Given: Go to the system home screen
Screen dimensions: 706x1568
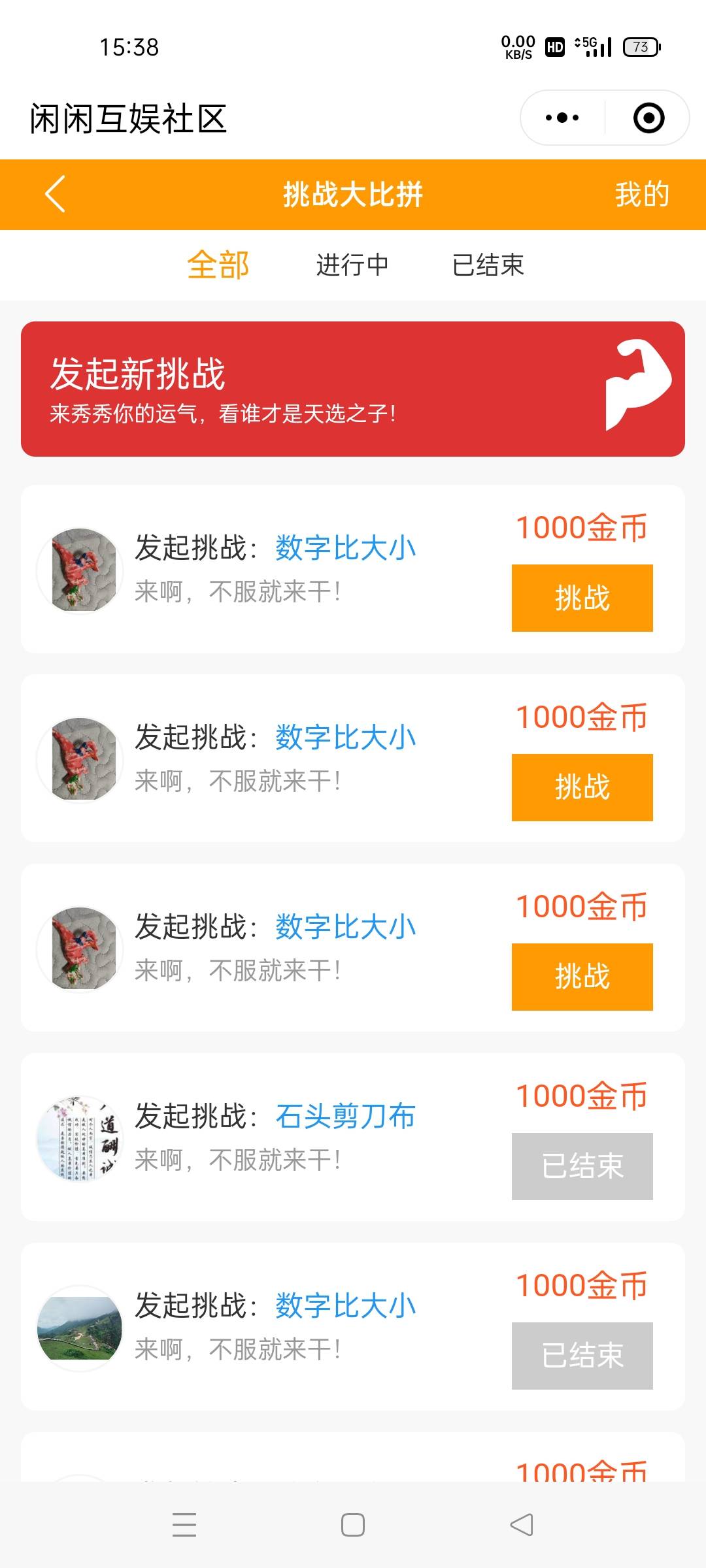Looking at the screenshot, I should coord(353,1525).
